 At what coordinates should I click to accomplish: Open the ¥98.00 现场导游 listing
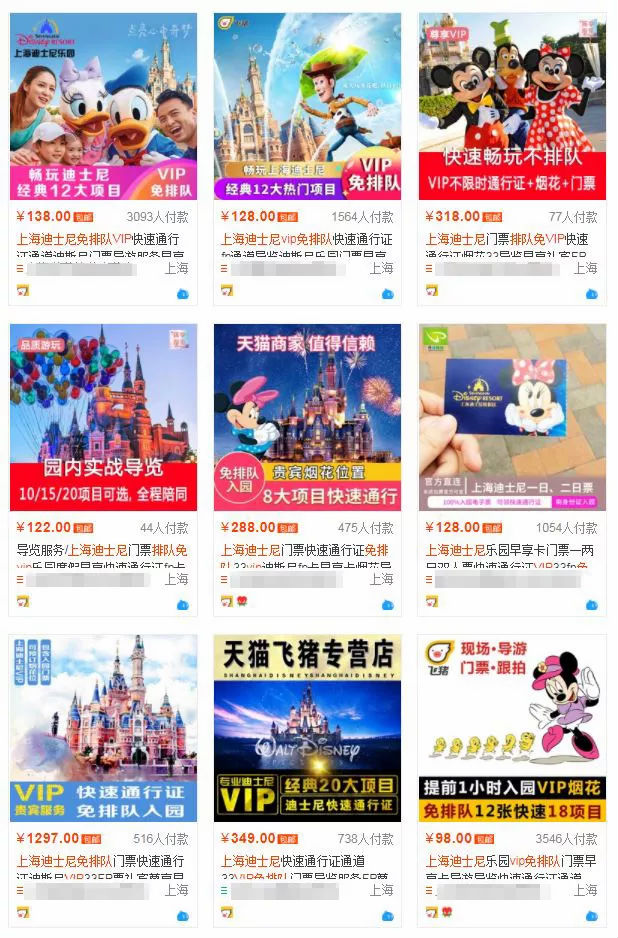[x=512, y=728]
